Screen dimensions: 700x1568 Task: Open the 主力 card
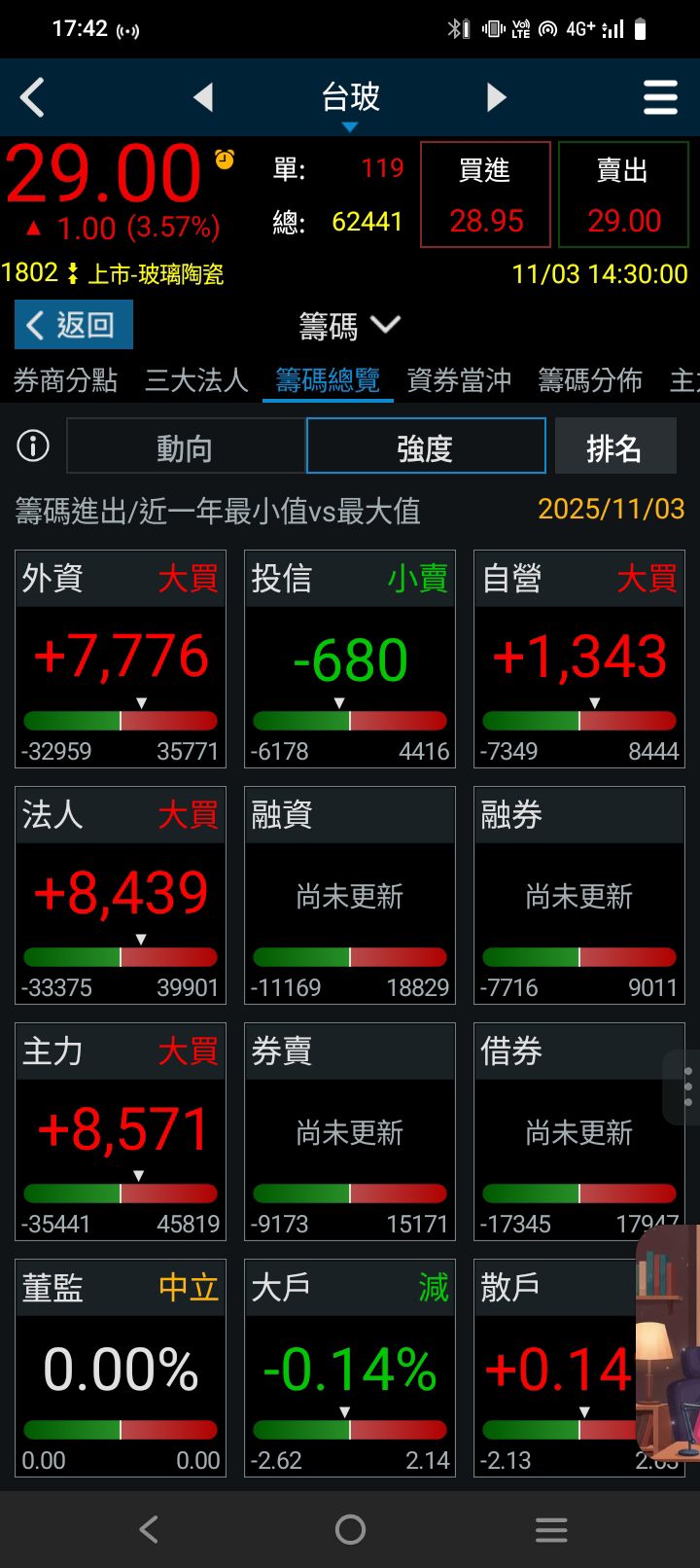tap(121, 1131)
